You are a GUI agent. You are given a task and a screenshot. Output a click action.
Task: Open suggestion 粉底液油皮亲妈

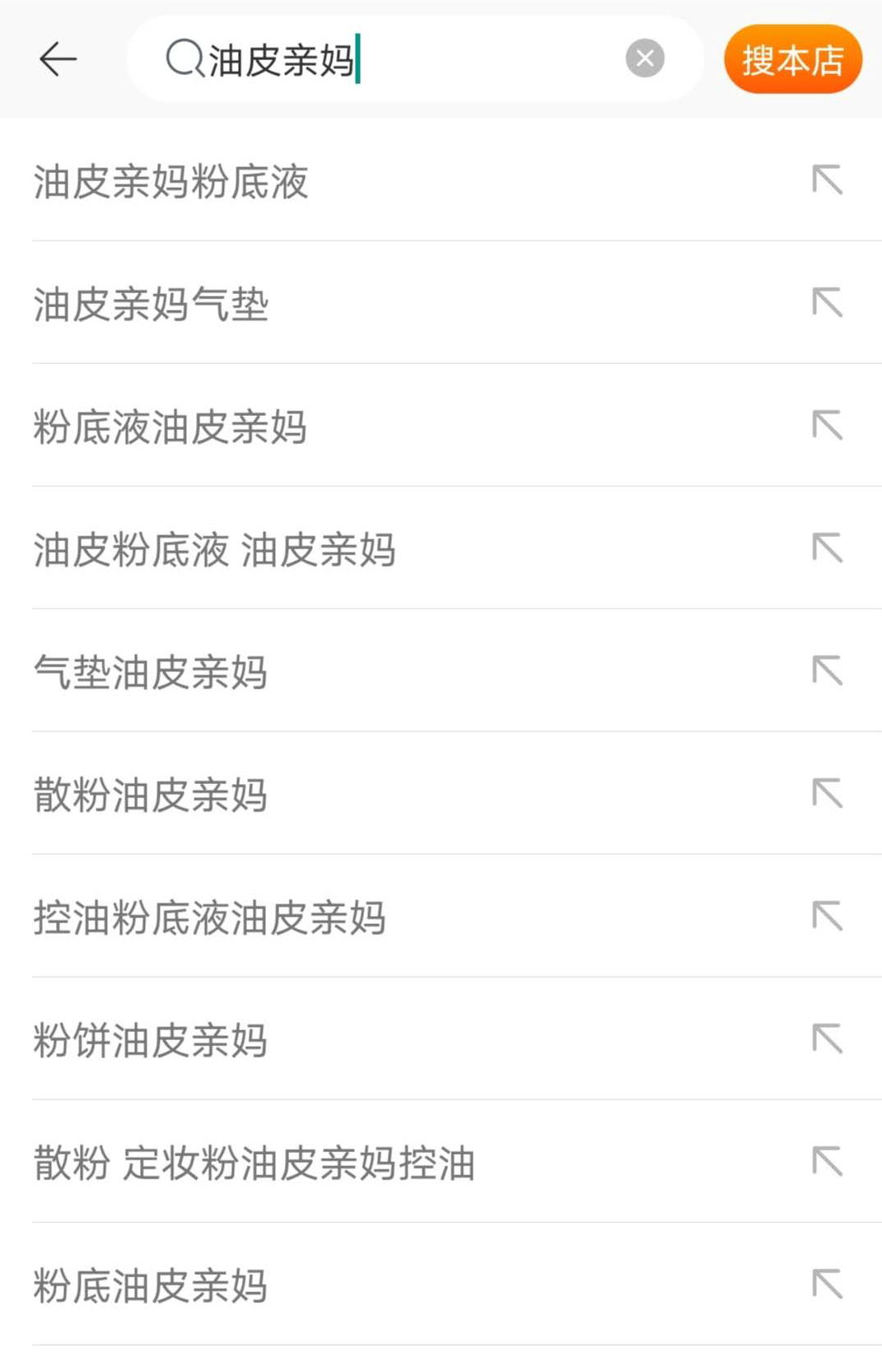[170, 427]
